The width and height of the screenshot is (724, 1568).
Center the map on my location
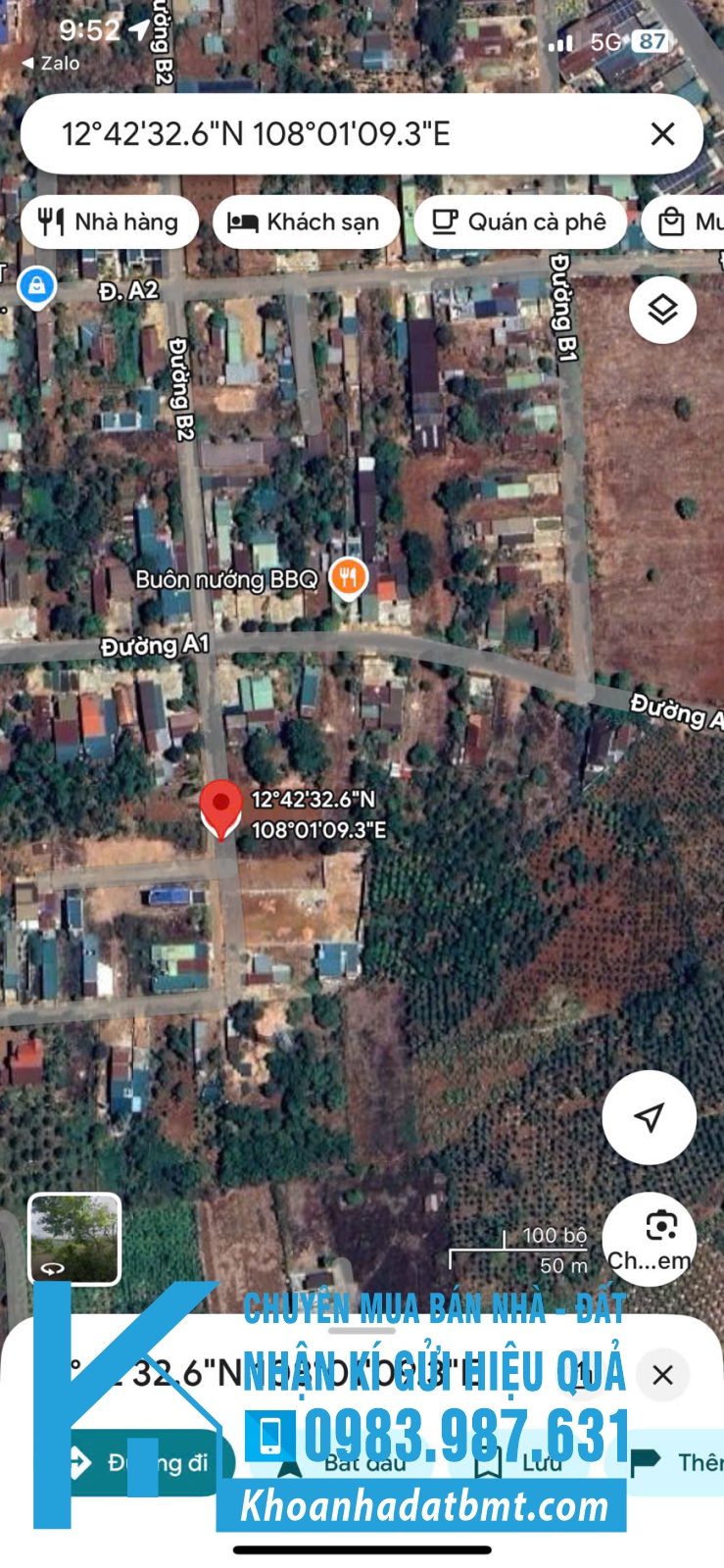click(x=649, y=1117)
